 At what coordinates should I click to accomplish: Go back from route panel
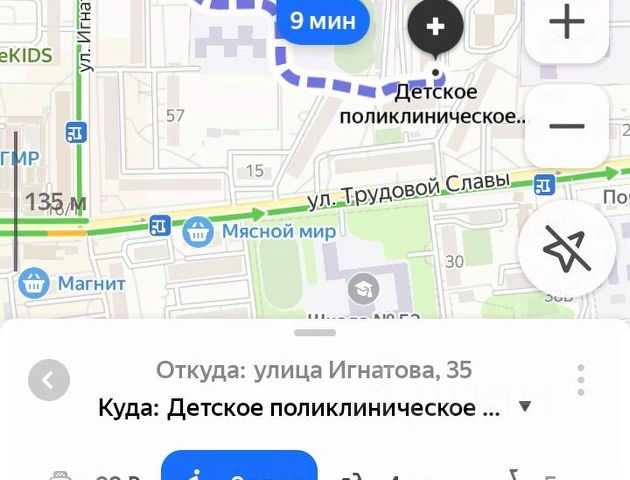coord(49,380)
